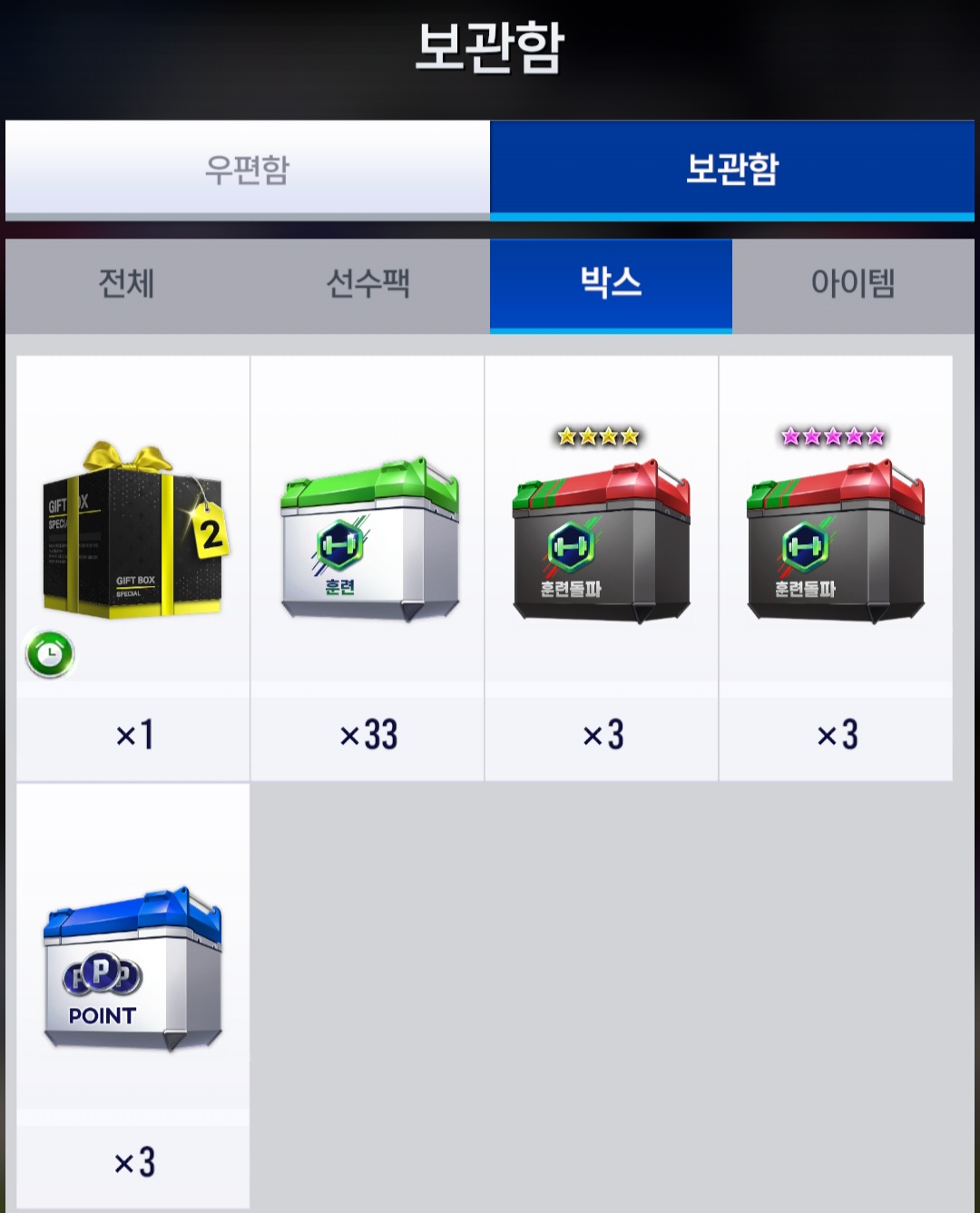980x1213 pixels.
Task: Open the 아이템 category tab
Action: [853, 284]
